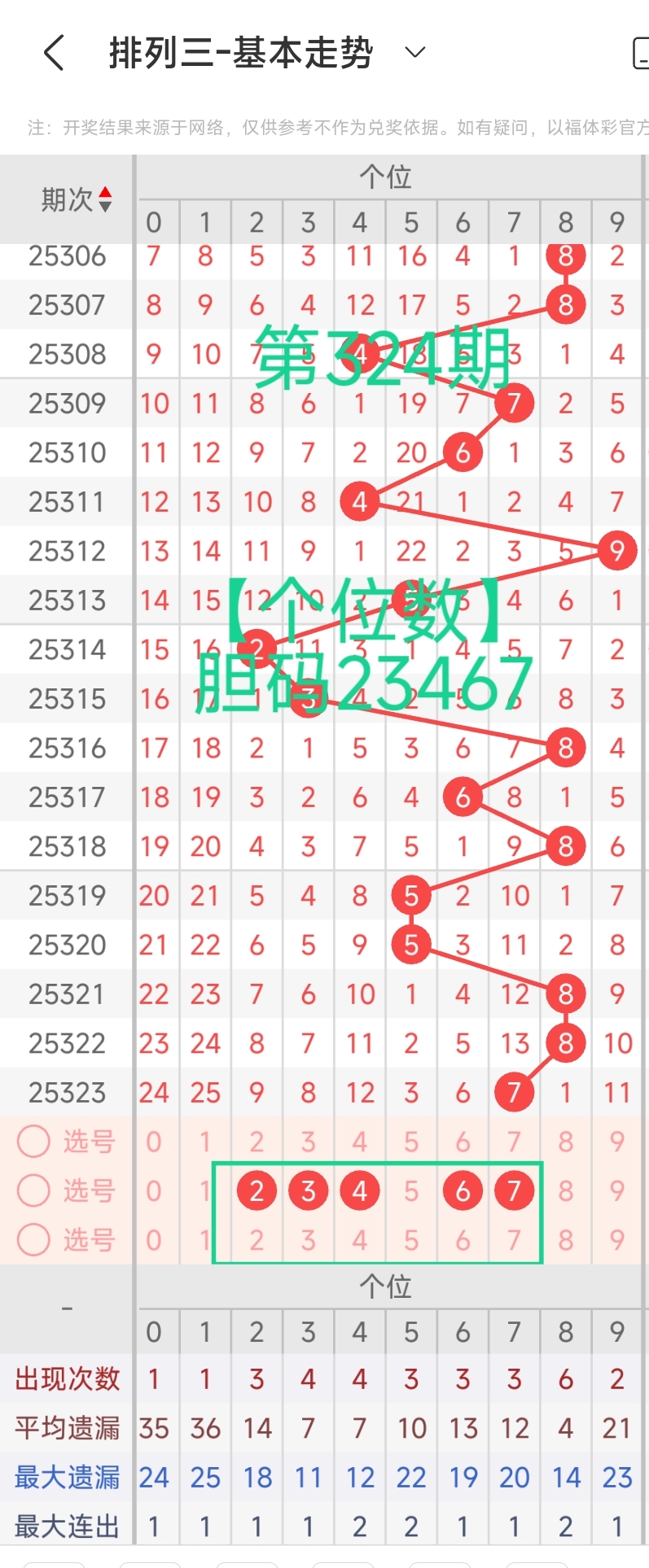The height and width of the screenshot is (1568, 649).
Task: Select number 5 in the first 选号 row
Action: click(x=411, y=1141)
